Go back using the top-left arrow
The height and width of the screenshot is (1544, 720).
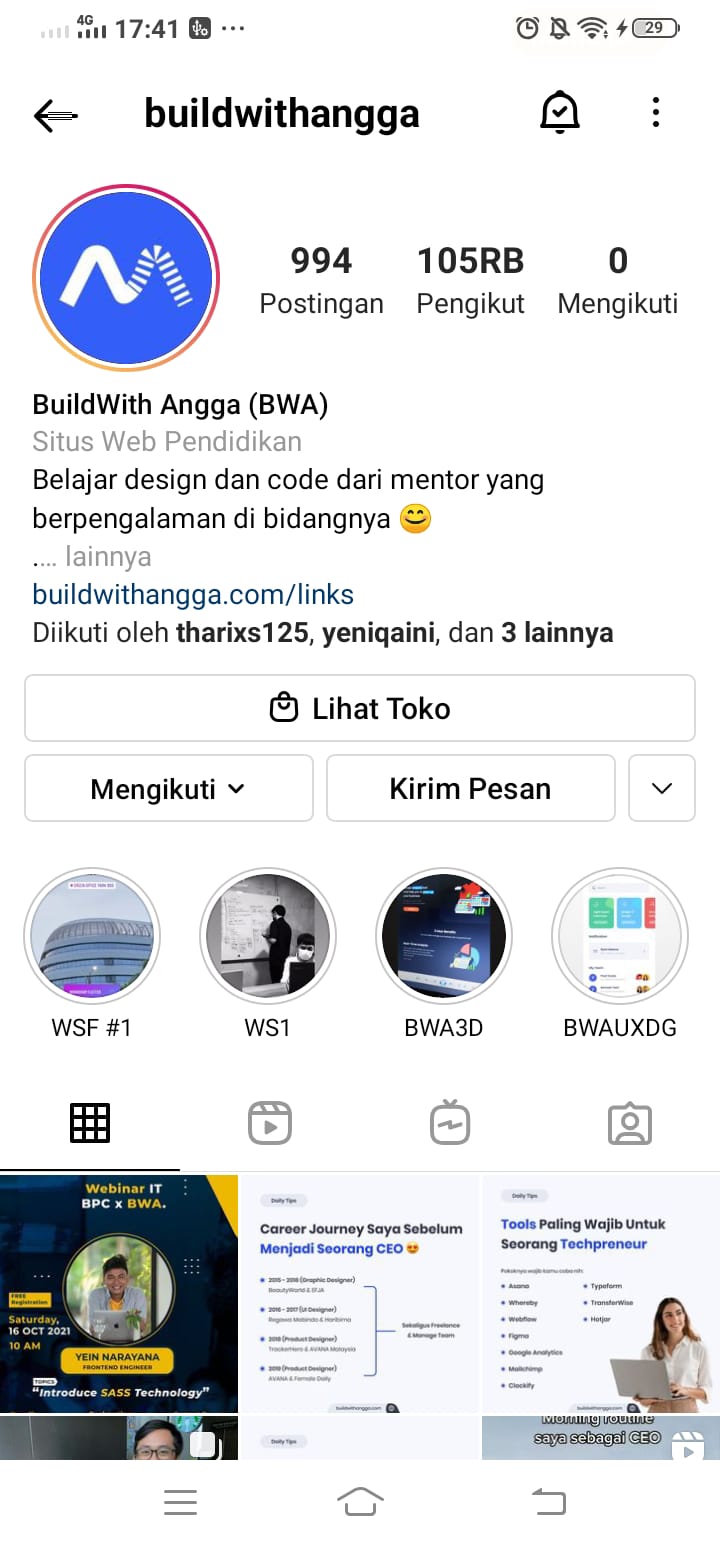tap(55, 115)
